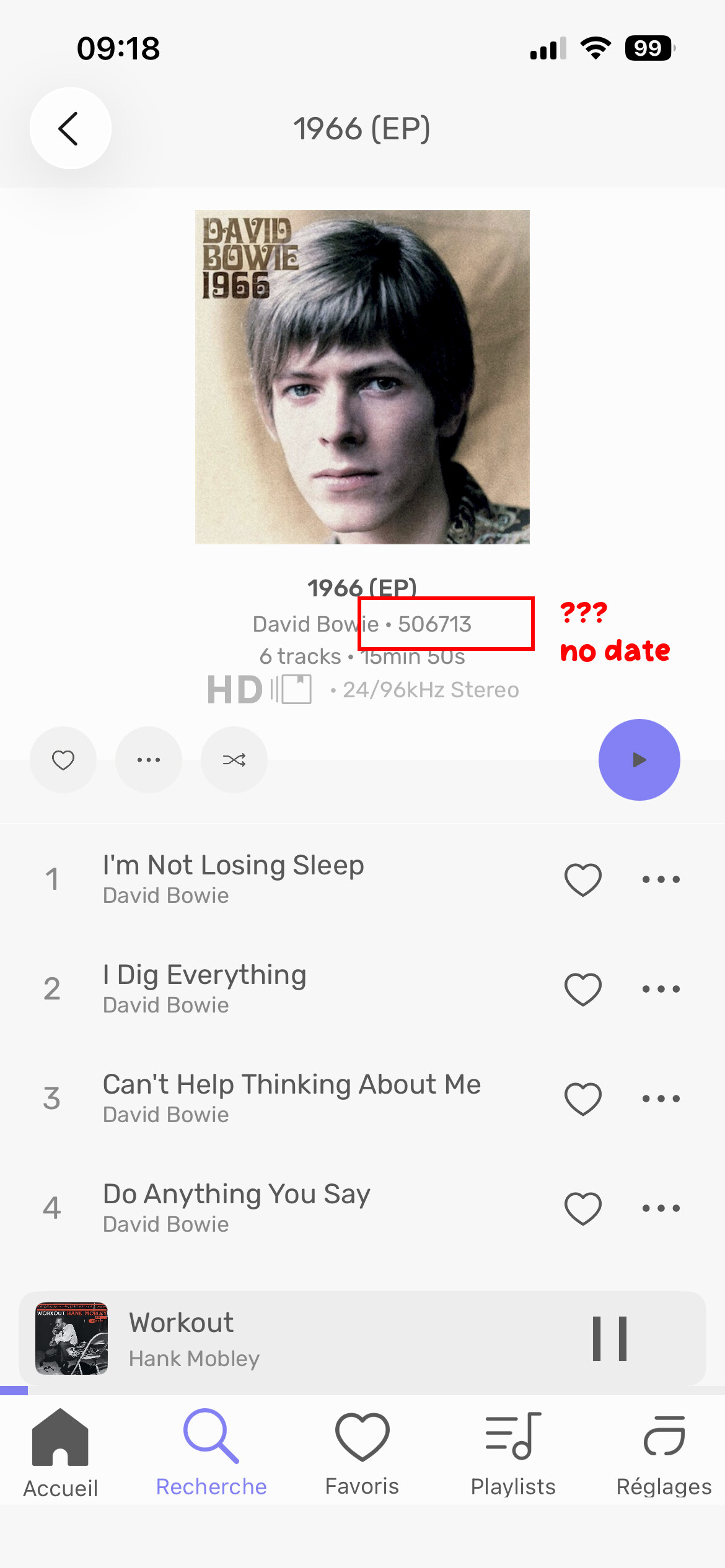The height and width of the screenshot is (1568, 725).
Task: Like the track I'm Not Losing Sleep
Action: tap(582, 879)
